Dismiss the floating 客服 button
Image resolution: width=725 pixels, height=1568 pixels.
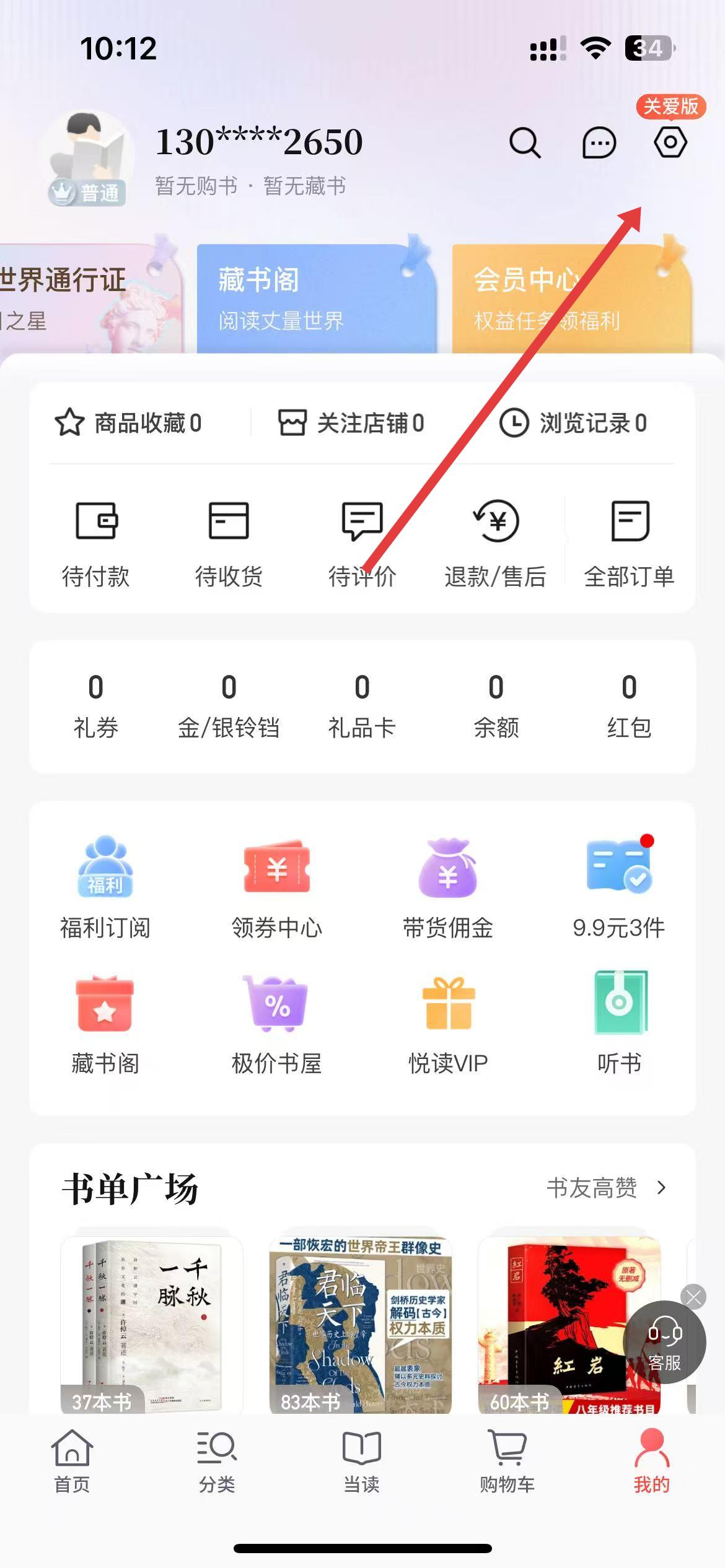pos(693,1296)
